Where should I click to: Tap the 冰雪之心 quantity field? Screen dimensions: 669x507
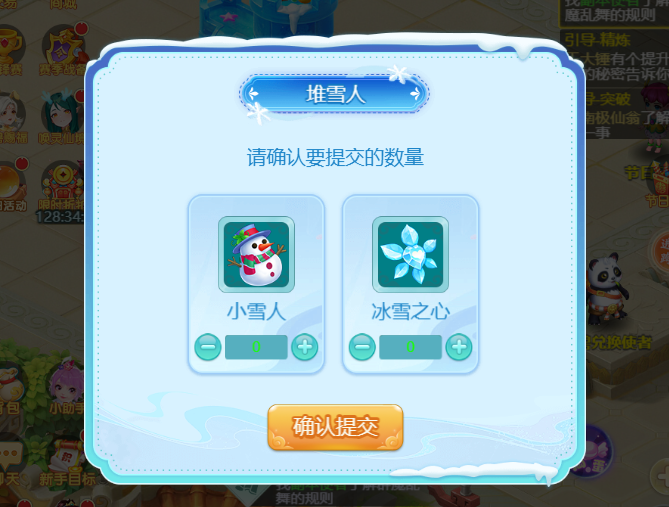point(410,347)
